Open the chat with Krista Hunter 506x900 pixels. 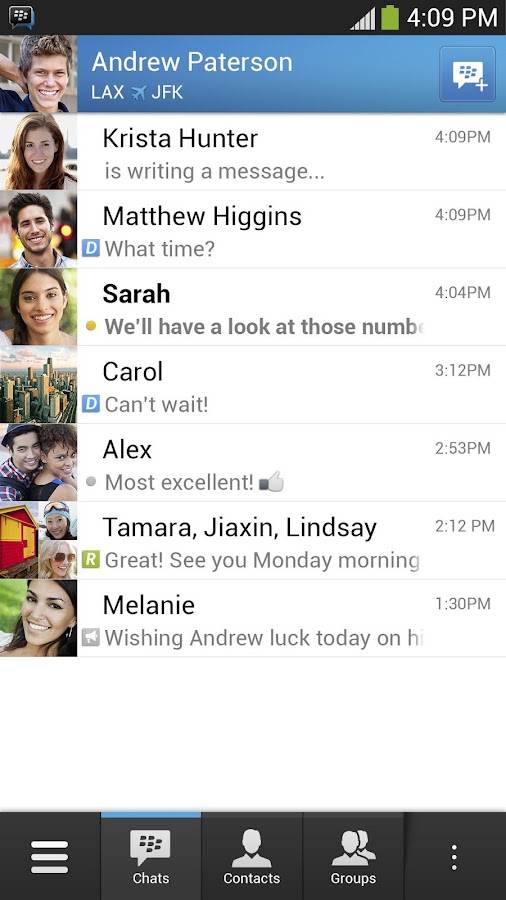click(253, 152)
